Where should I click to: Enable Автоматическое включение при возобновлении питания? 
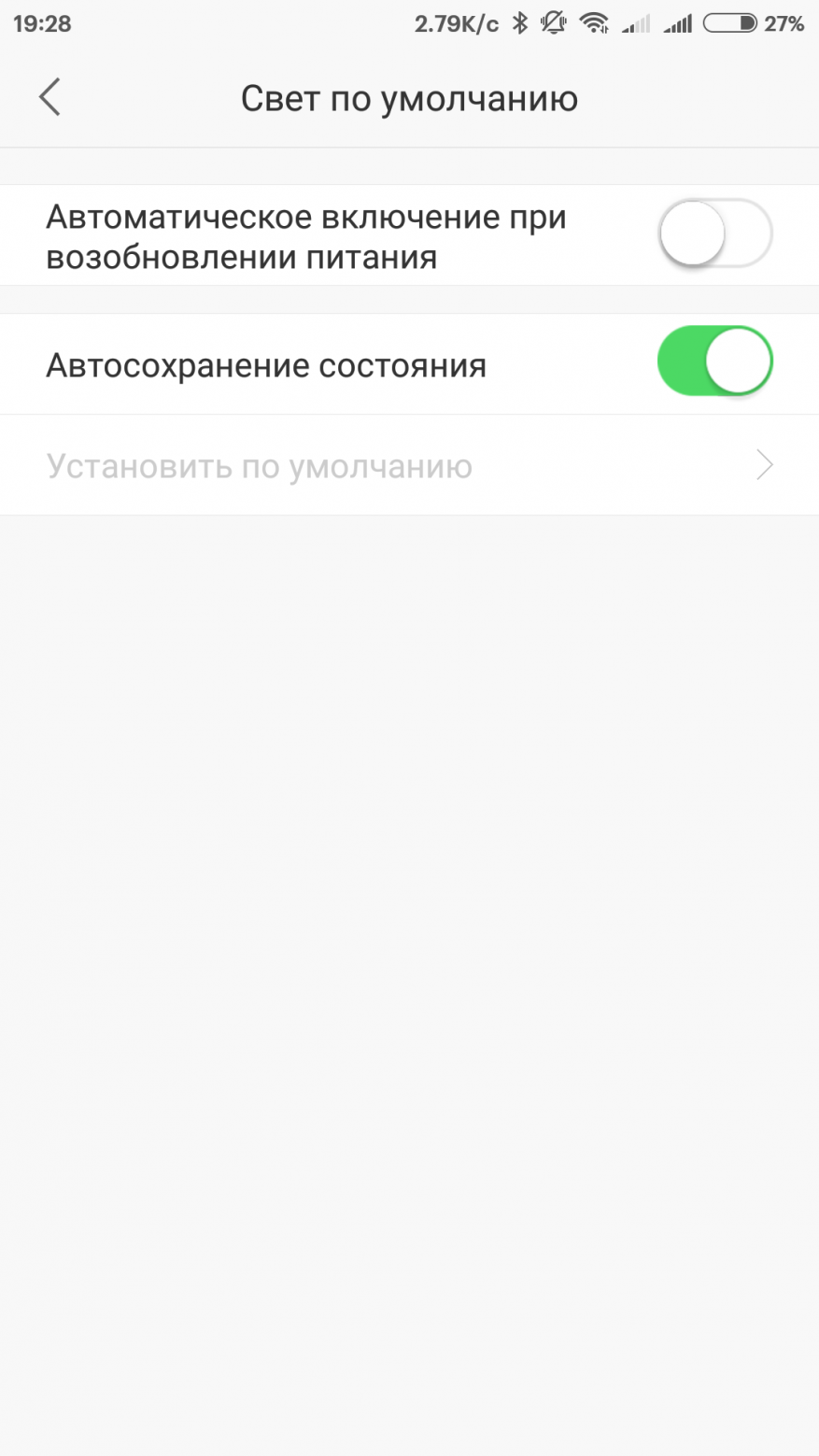click(714, 233)
